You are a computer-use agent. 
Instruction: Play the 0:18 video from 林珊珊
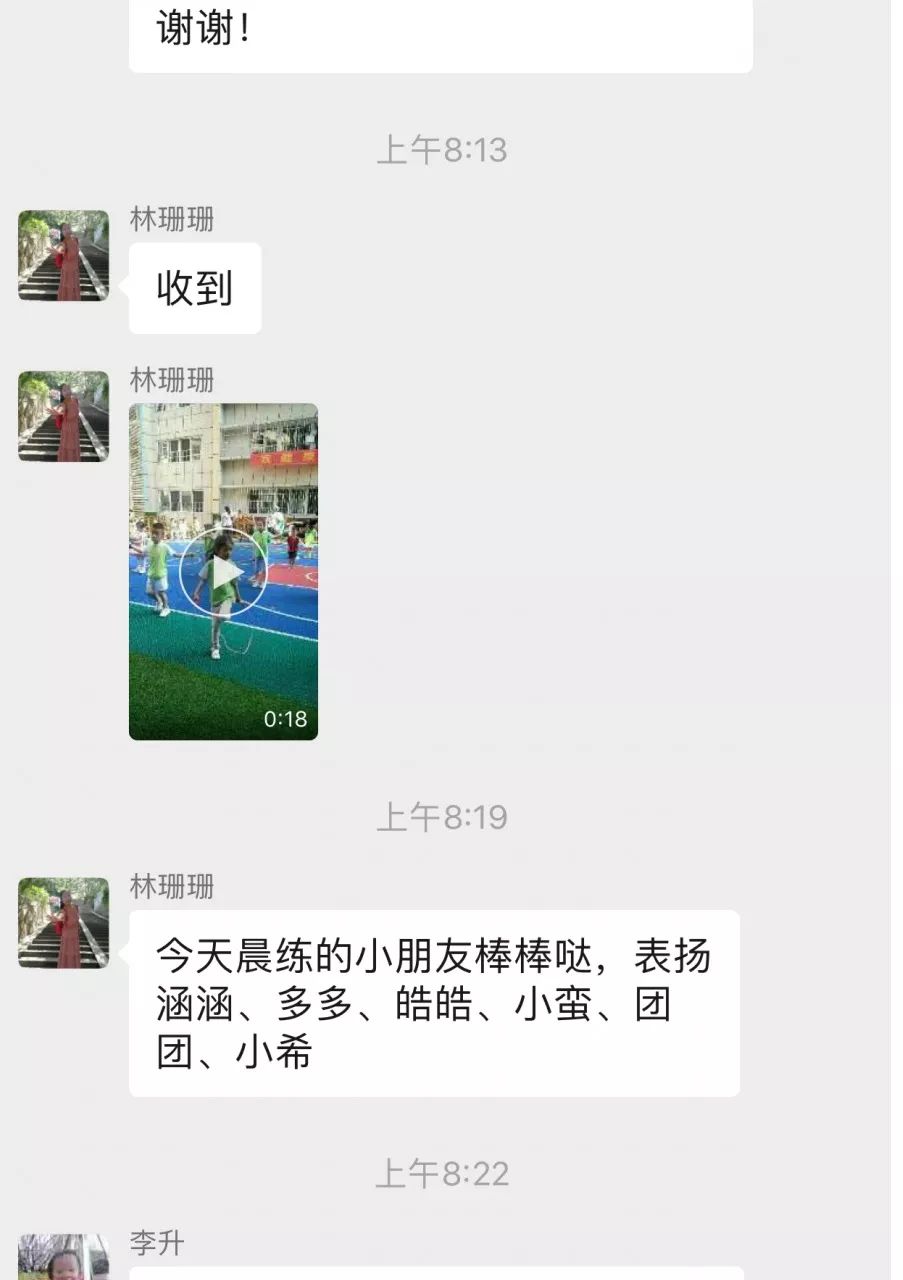coord(223,572)
